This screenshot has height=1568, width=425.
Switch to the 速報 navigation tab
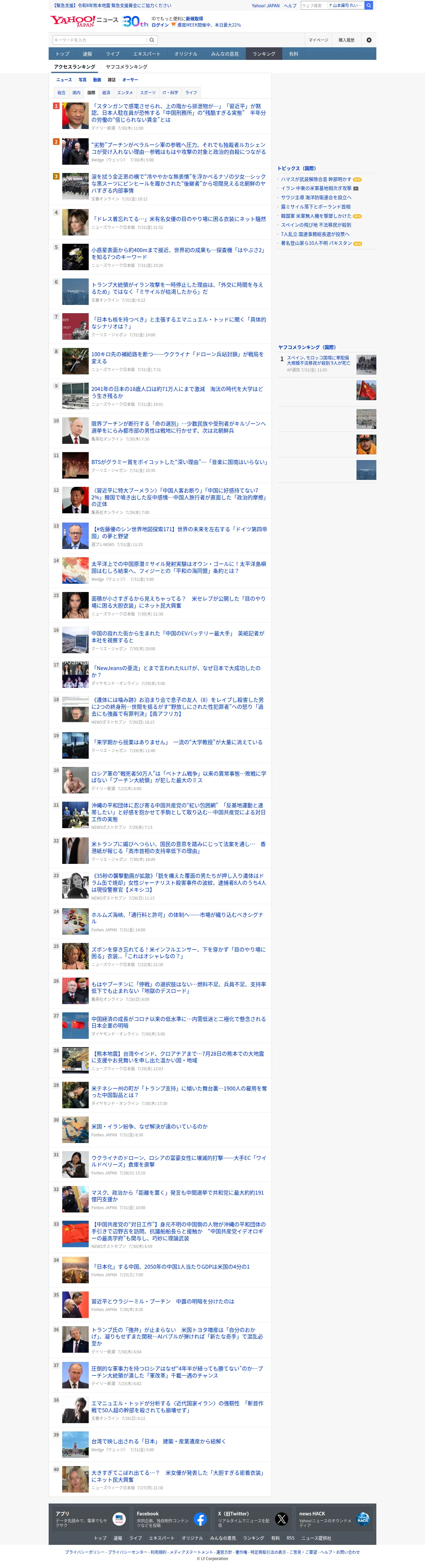88,54
